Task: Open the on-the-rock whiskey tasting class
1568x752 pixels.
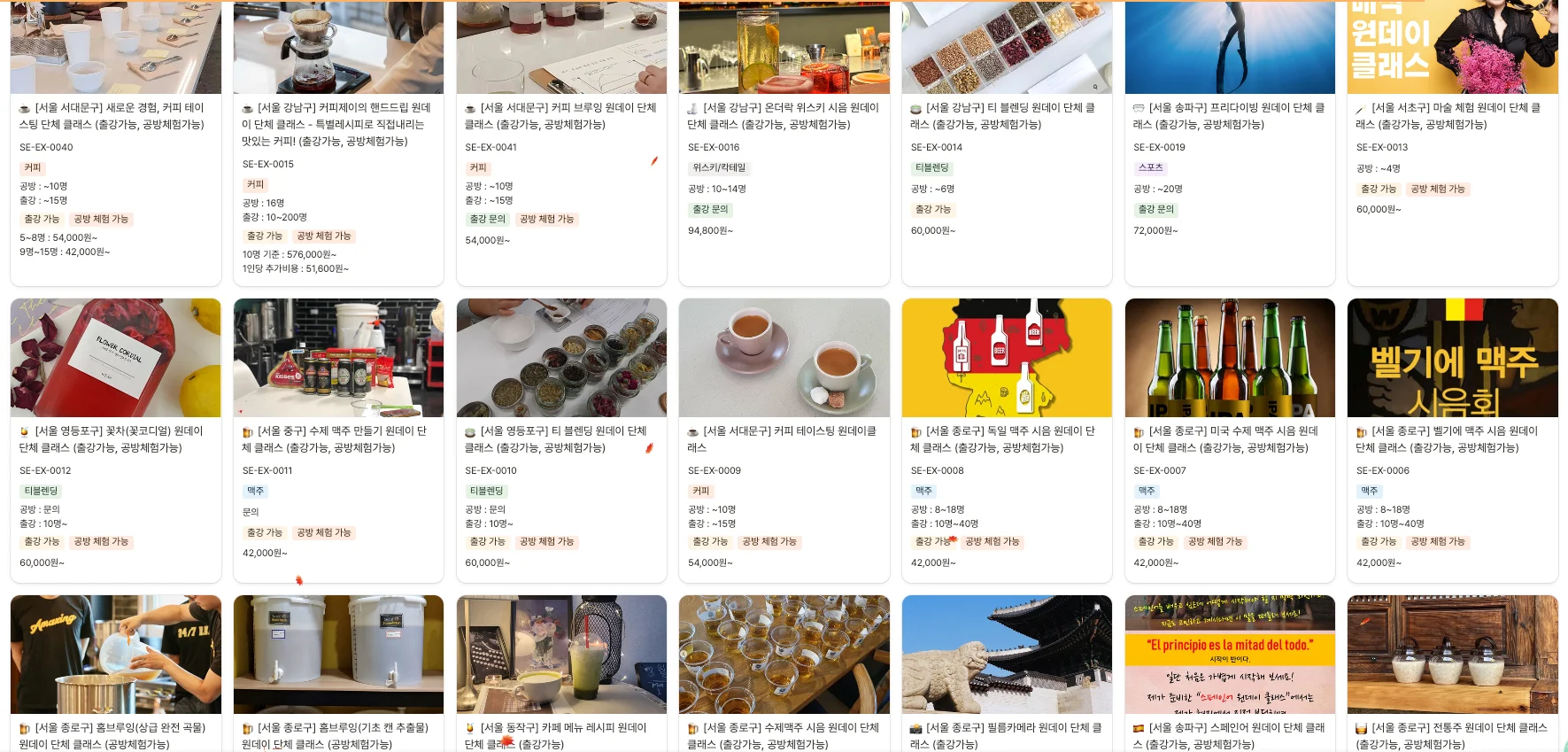Action: click(784, 116)
